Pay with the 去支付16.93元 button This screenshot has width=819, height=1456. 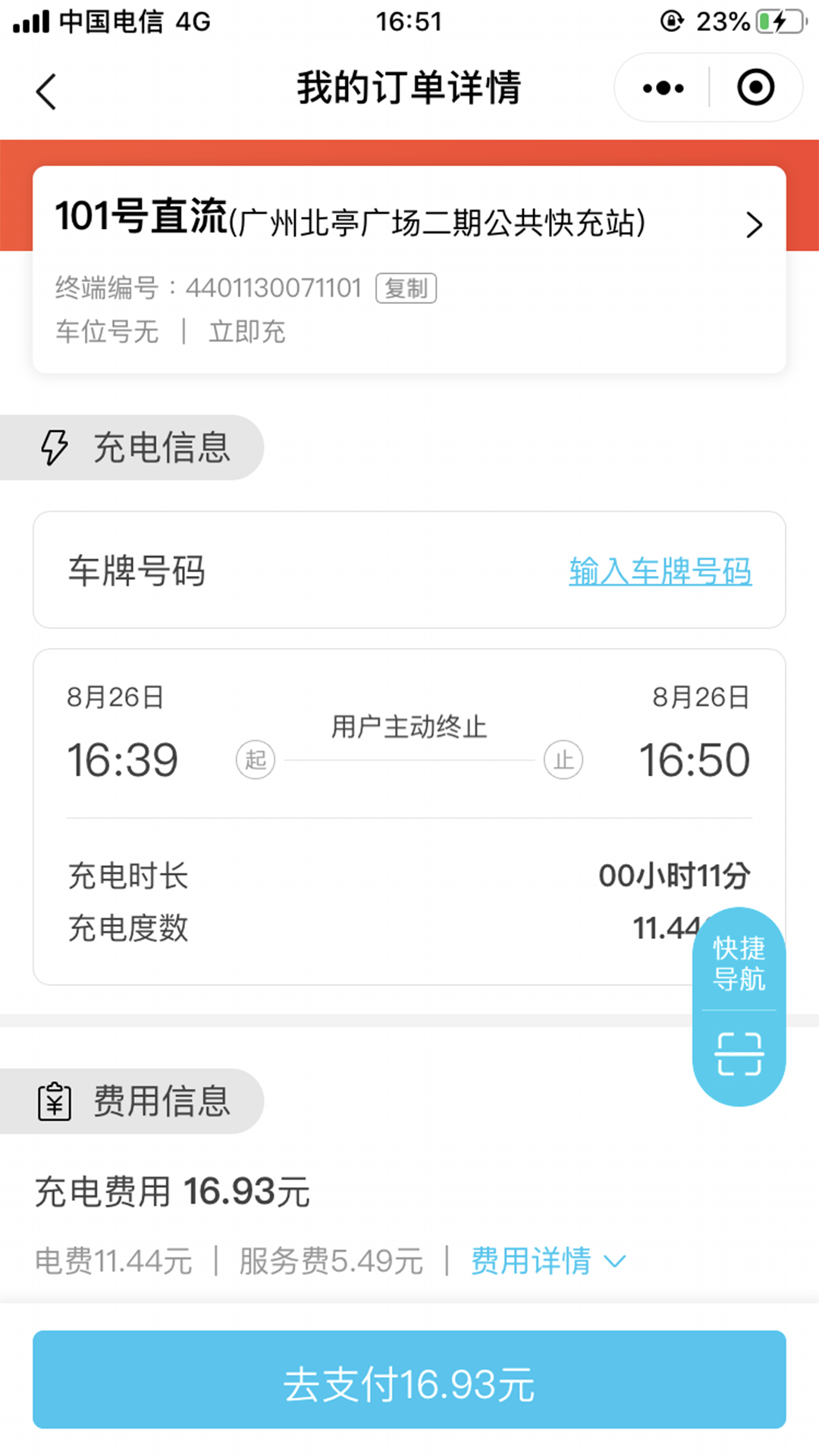click(409, 1382)
